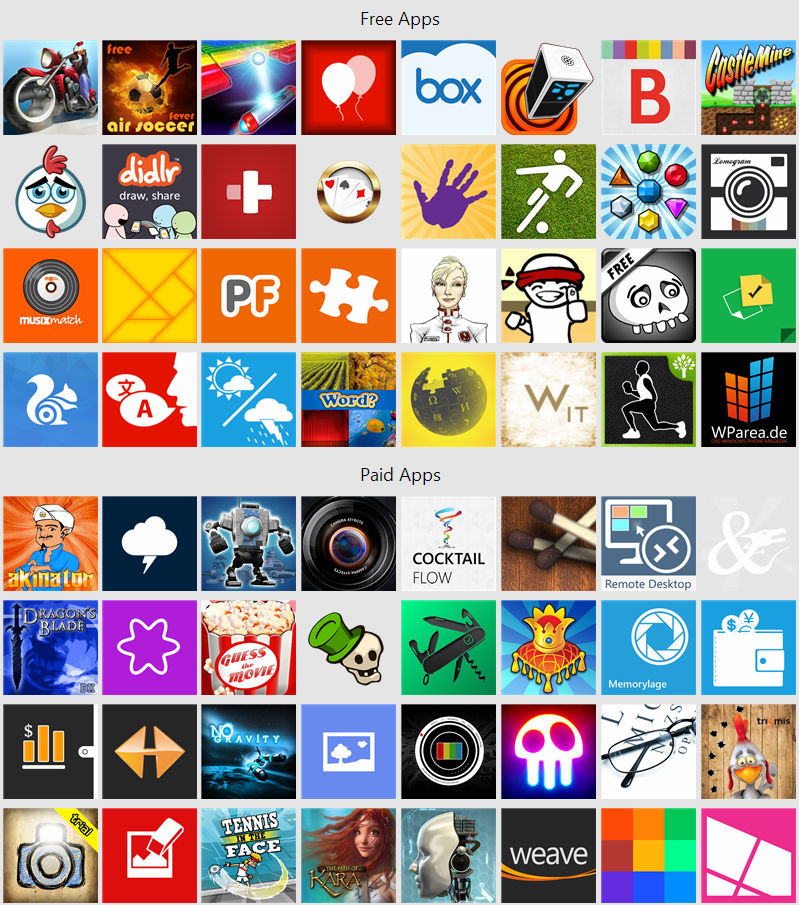This screenshot has height=905, width=799.
Task: Open the Remote Desktop tile
Action: [648, 543]
